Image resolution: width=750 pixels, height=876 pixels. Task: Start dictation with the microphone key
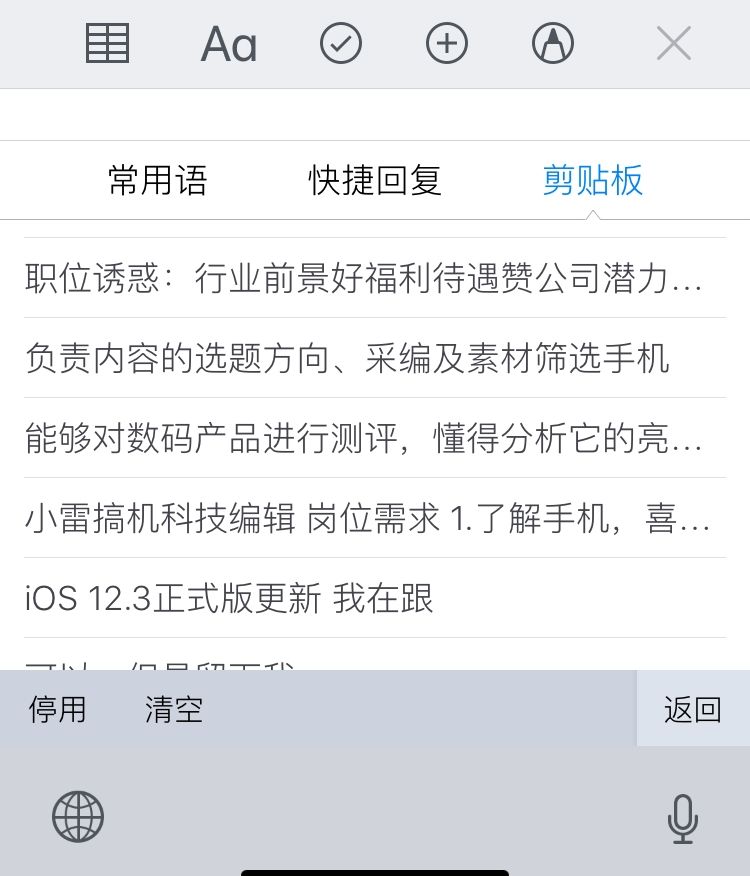683,818
